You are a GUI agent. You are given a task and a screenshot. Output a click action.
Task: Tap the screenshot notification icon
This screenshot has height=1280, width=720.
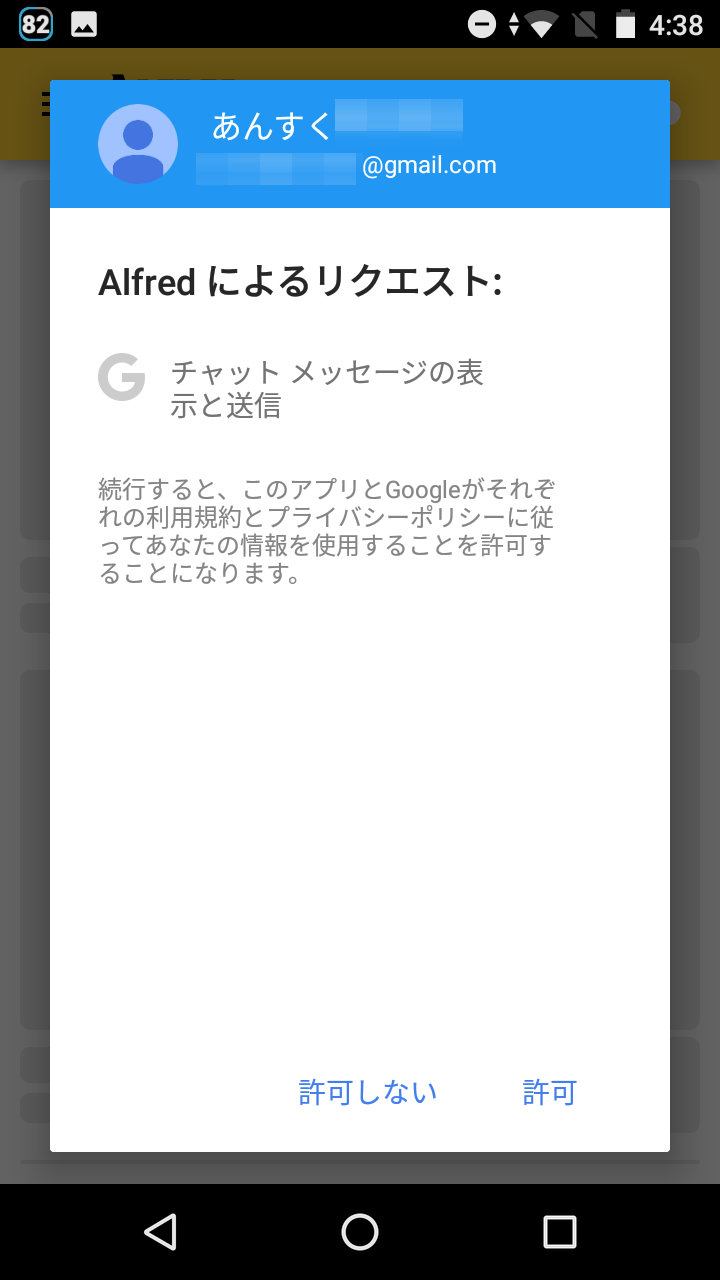(85, 23)
